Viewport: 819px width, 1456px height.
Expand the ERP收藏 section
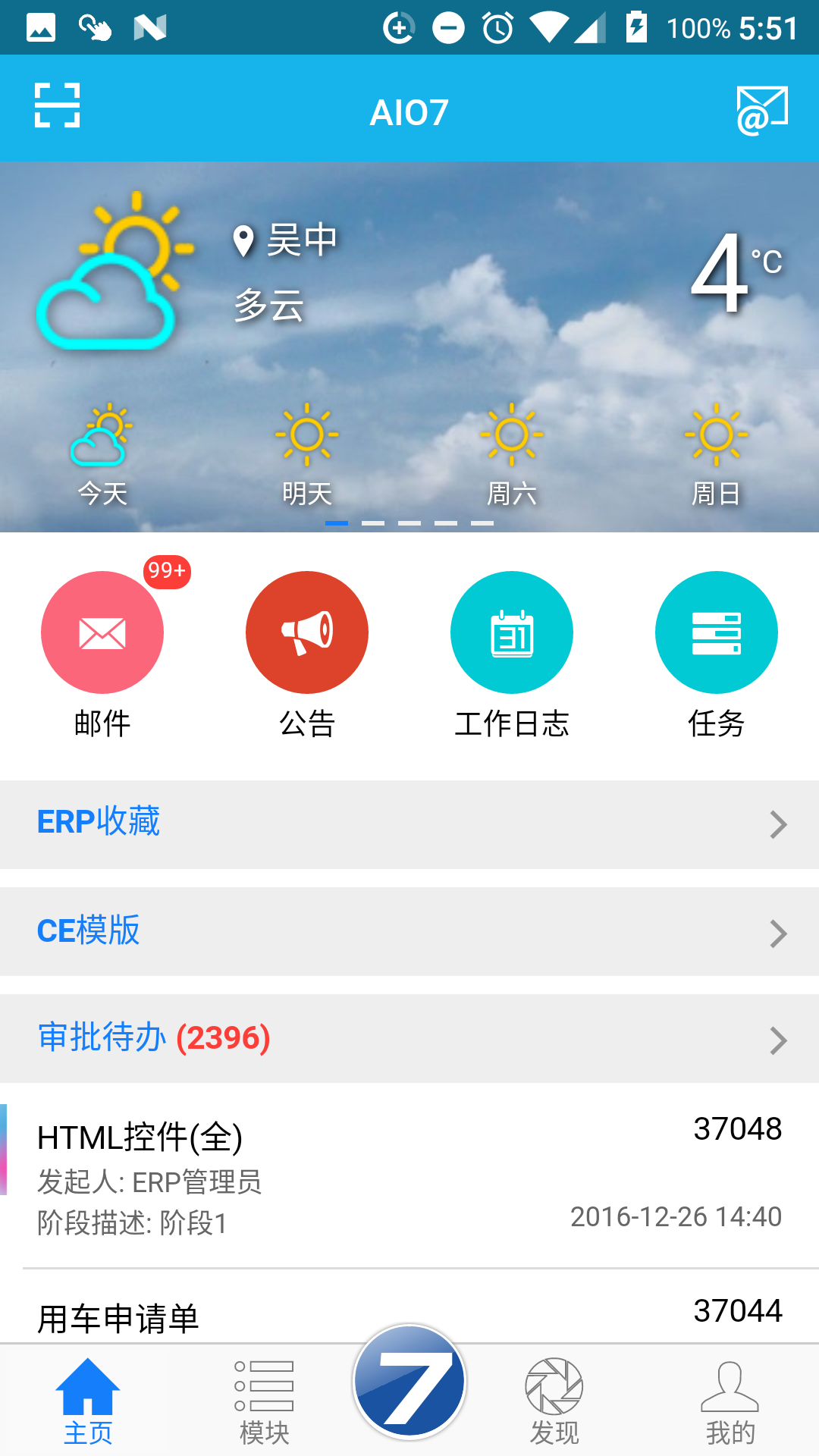tap(409, 824)
